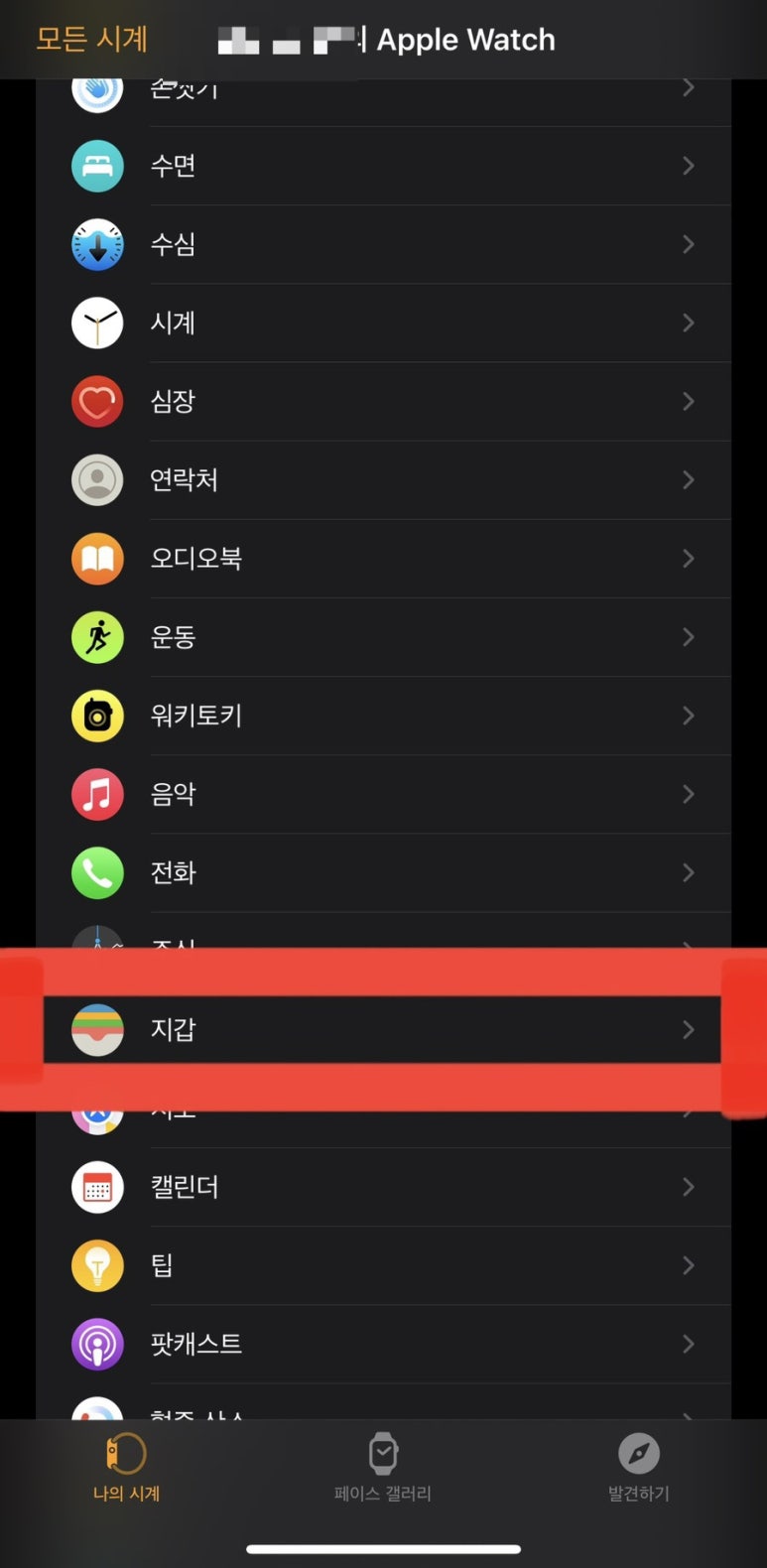The image size is (767, 1568).
Task: Open the 운동 settings row
Action: click(383, 637)
